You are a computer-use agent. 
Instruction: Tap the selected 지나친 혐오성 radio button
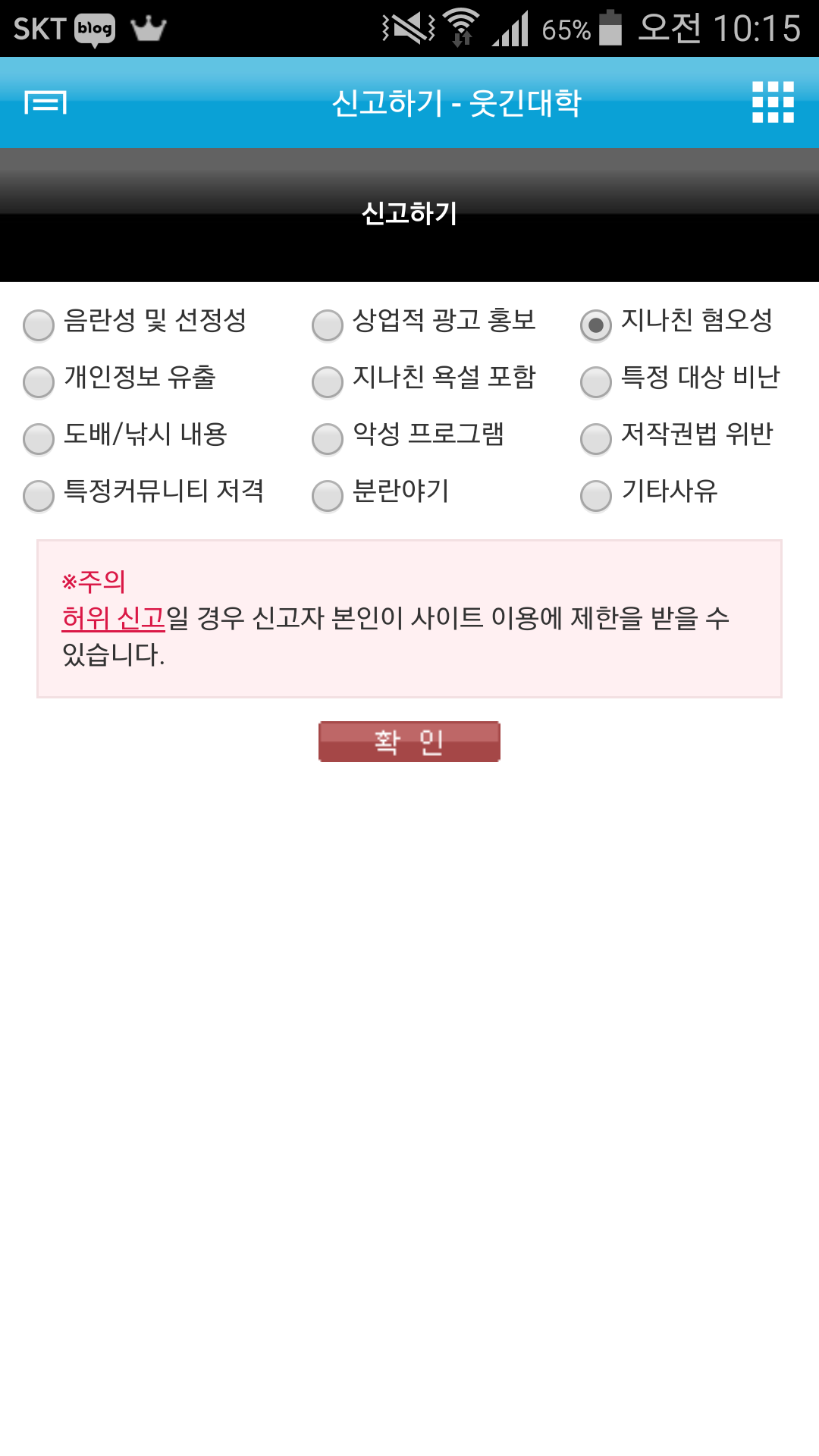596,325
